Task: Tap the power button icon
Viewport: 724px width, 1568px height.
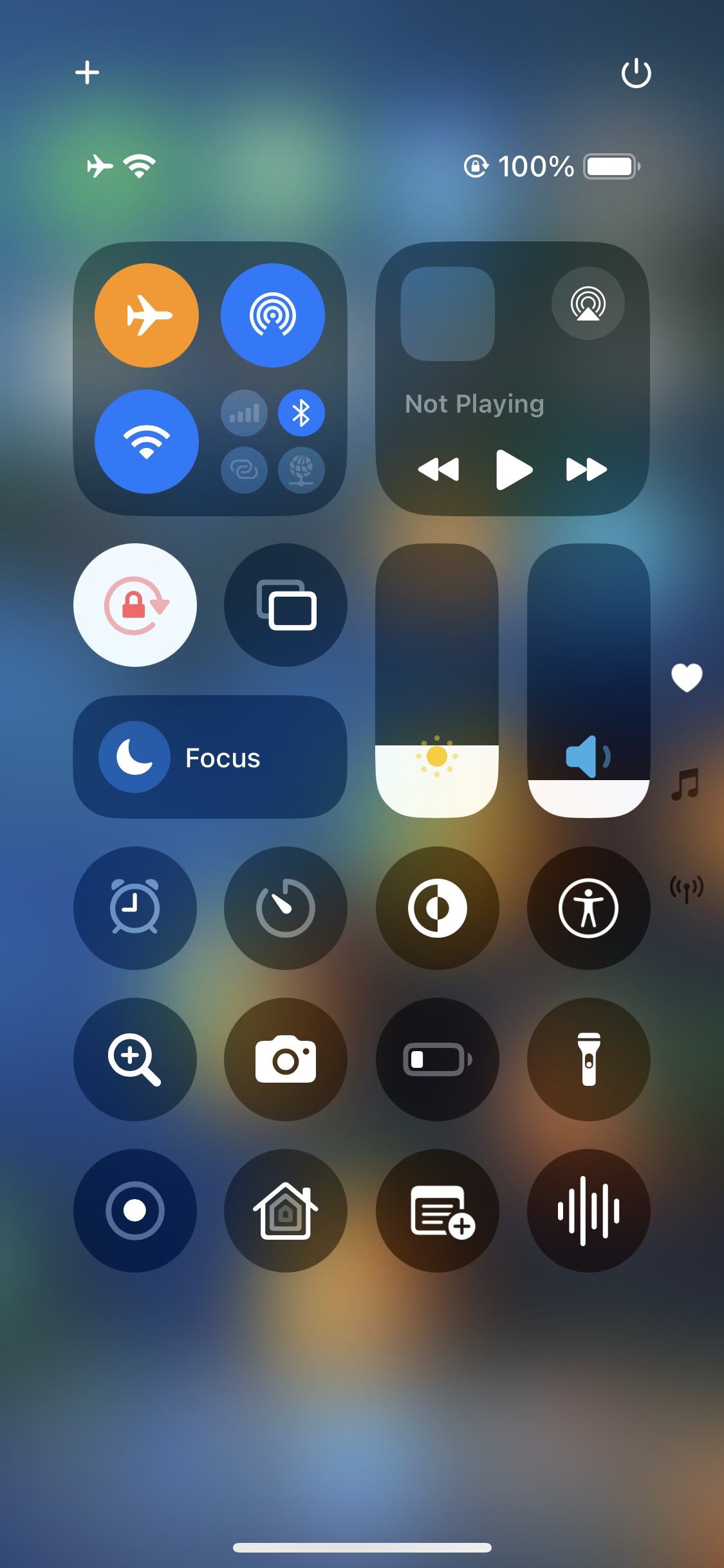Action: [636, 73]
